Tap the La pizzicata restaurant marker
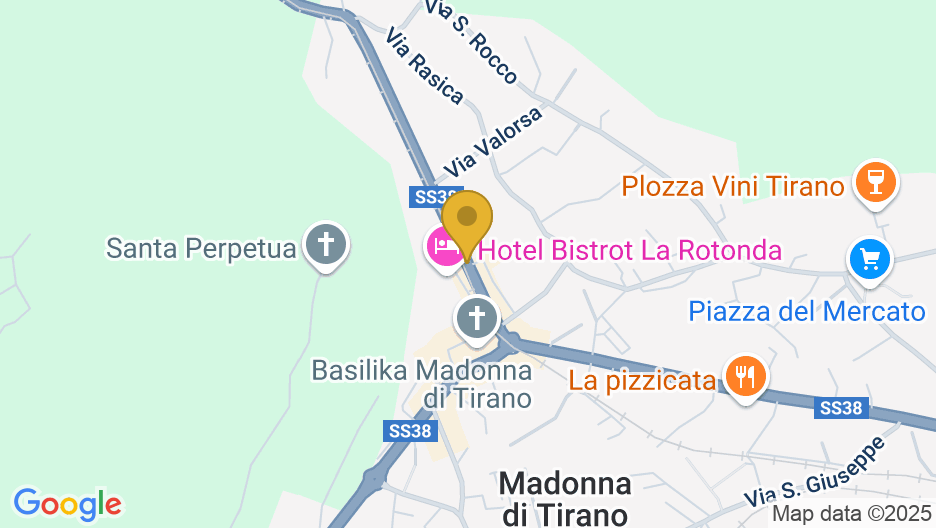Viewport: 936px width, 528px height. click(x=744, y=377)
